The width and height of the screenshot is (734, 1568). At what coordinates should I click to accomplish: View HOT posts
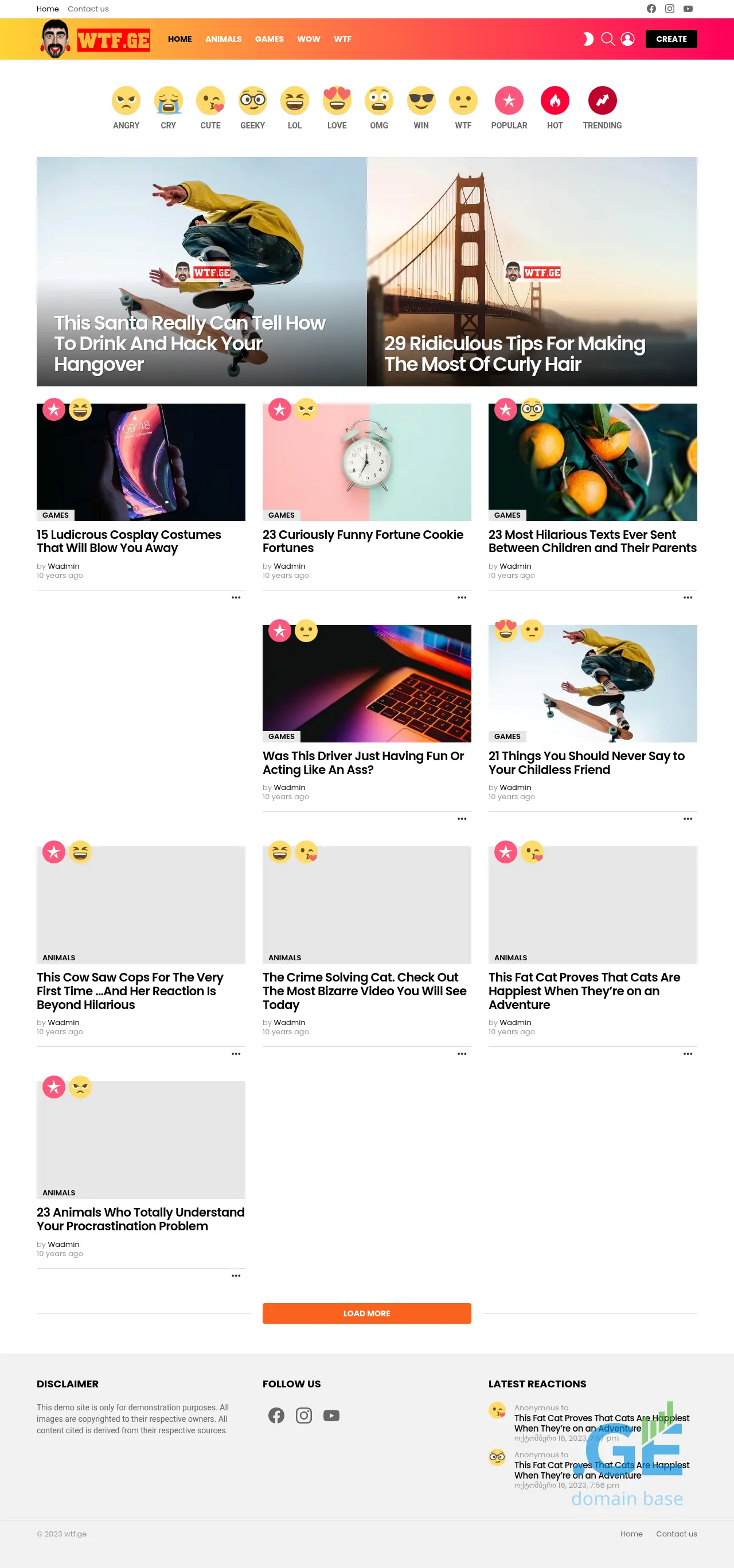[x=555, y=108]
